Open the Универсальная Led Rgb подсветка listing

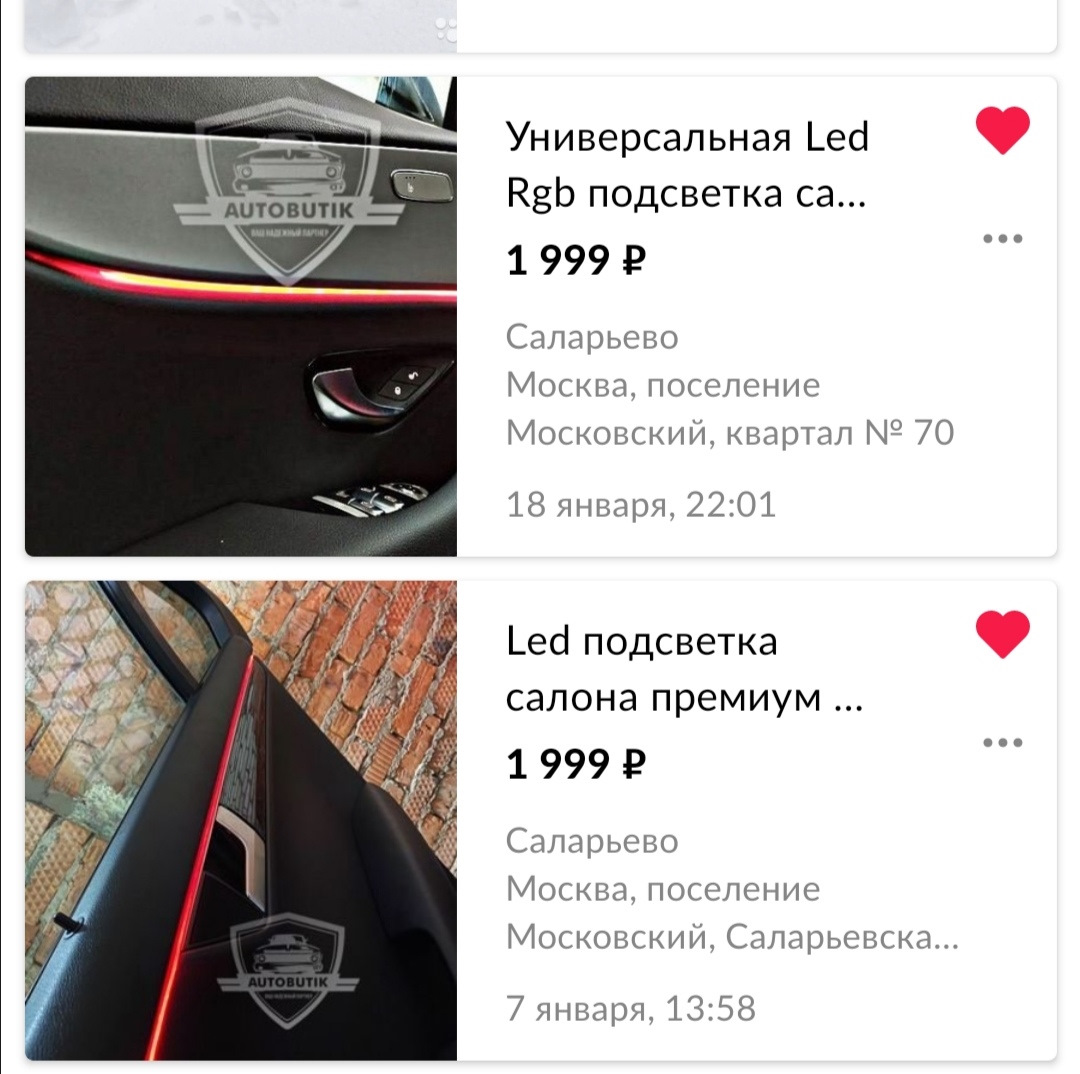[x=686, y=165]
